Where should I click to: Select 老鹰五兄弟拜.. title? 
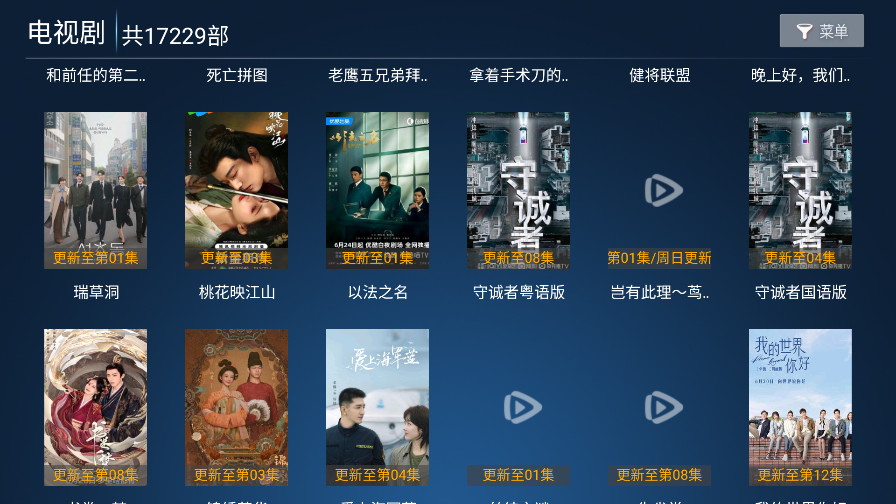click(x=377, y=75)
